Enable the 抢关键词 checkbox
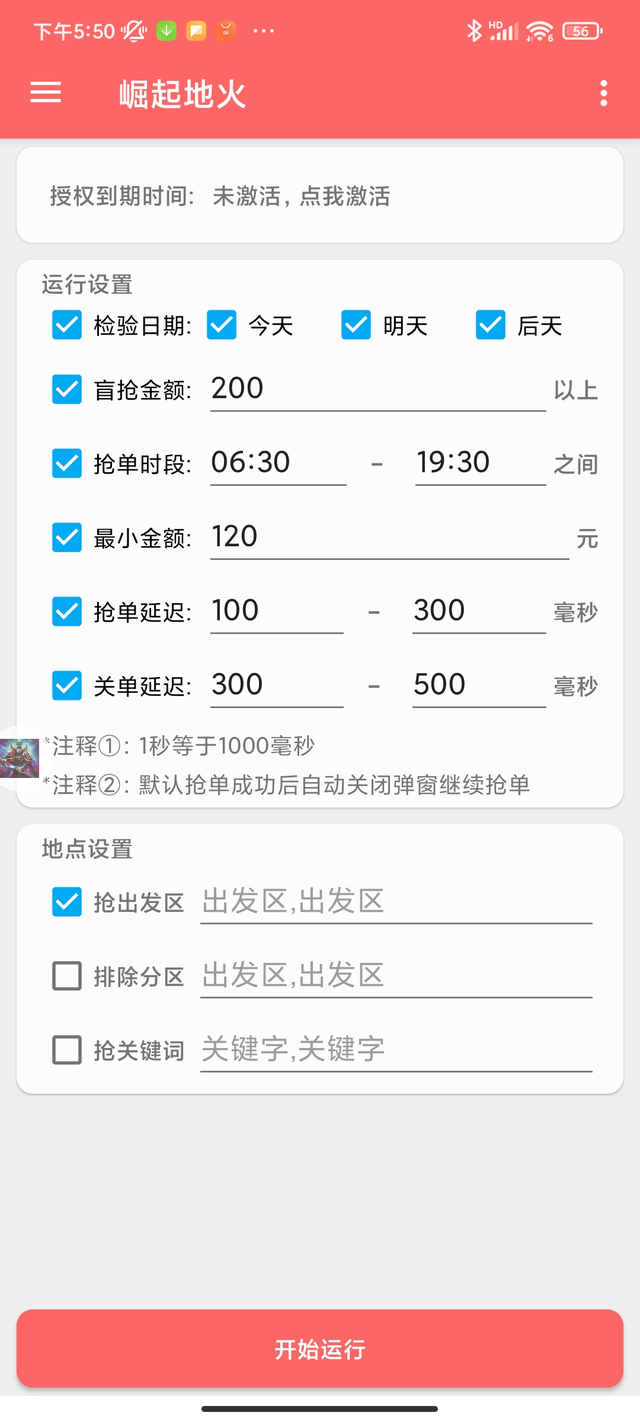The height and width of the screenshot is (1422, 640). click(67, 1049)
